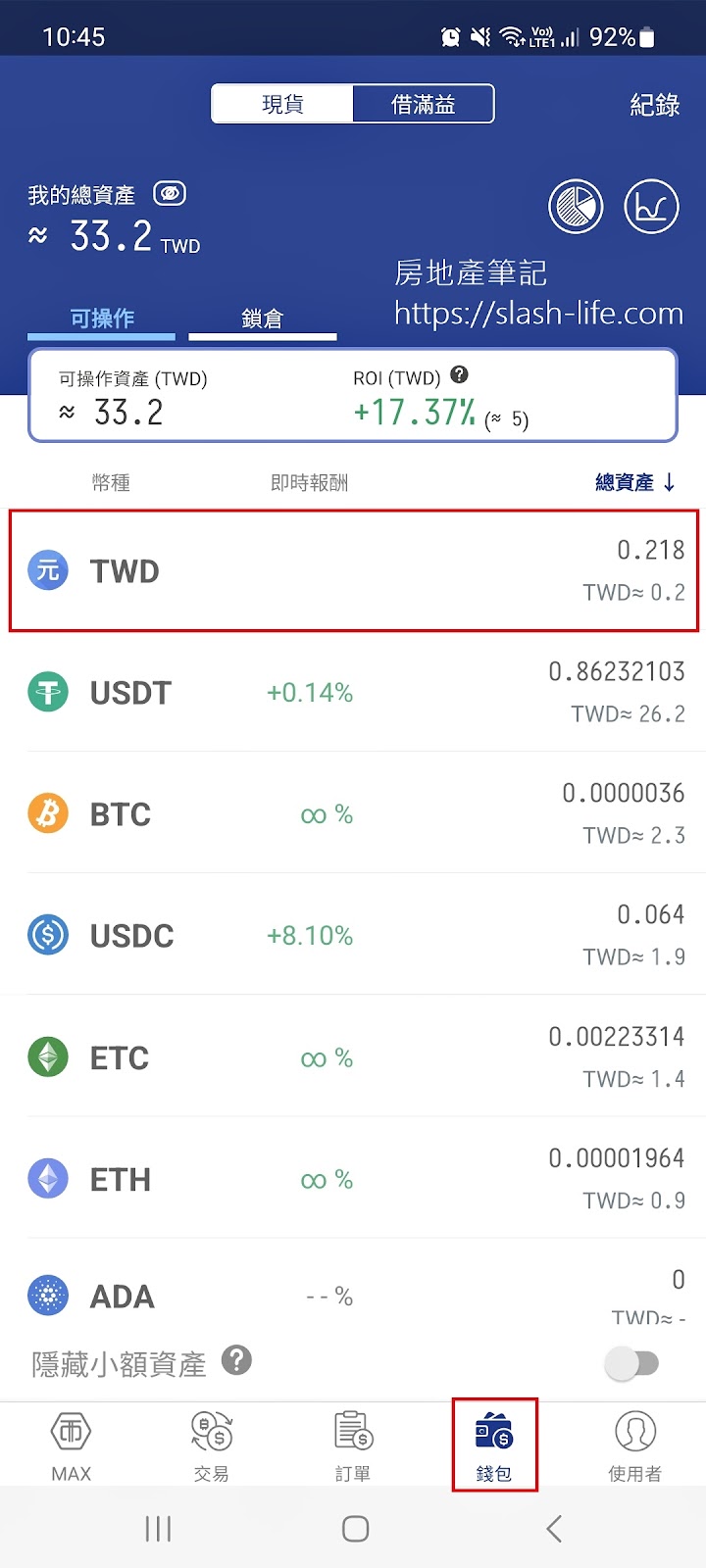
Task: Sort the list by 總資產
Action: (x=635, y=482)
